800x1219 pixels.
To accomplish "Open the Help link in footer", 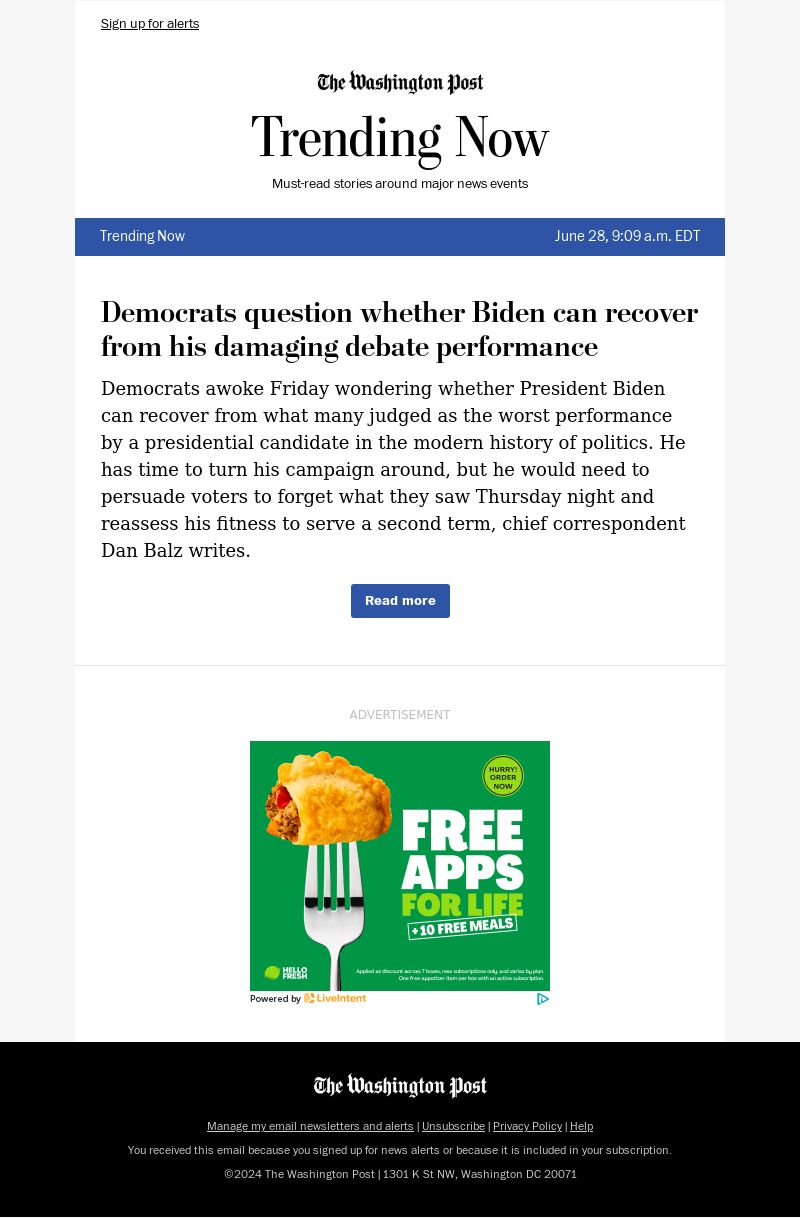I will (x=581, y=1127).
